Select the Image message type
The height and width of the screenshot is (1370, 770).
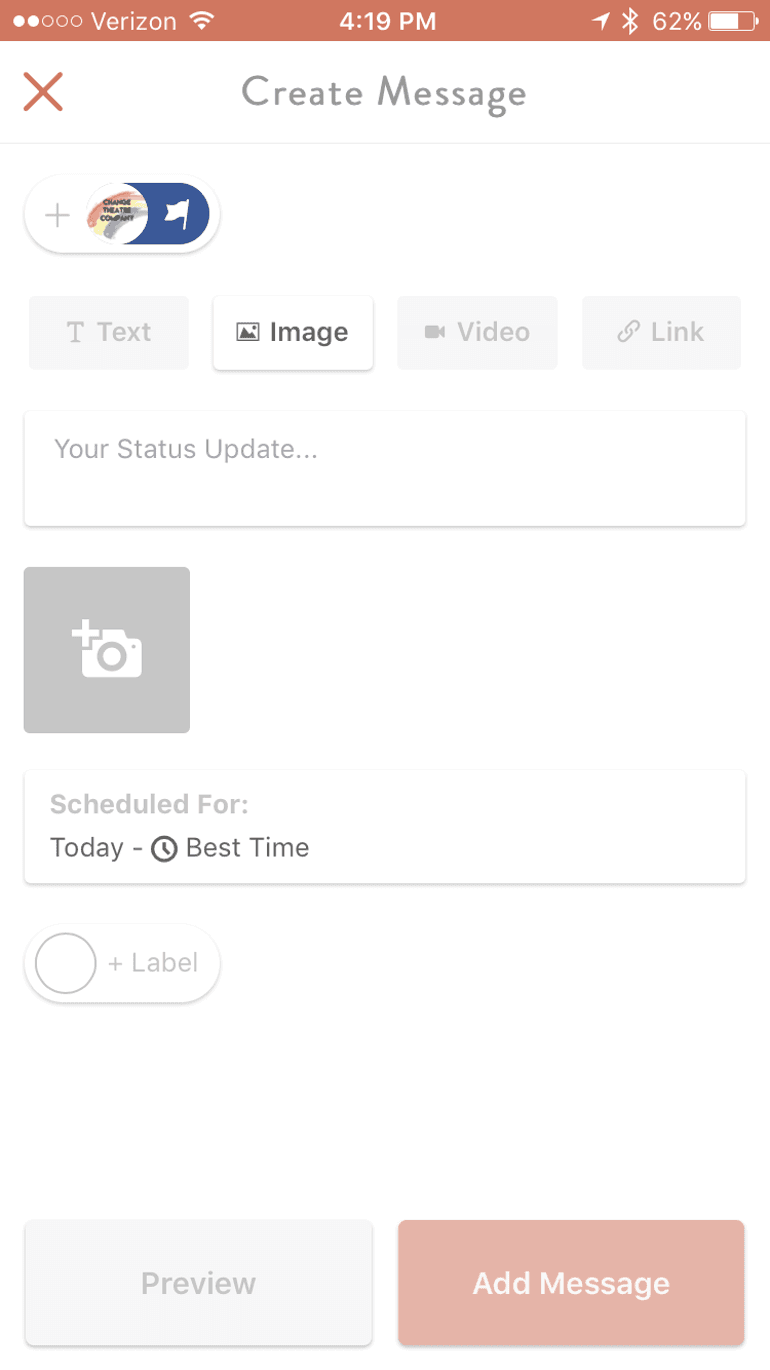coord(293,332)
